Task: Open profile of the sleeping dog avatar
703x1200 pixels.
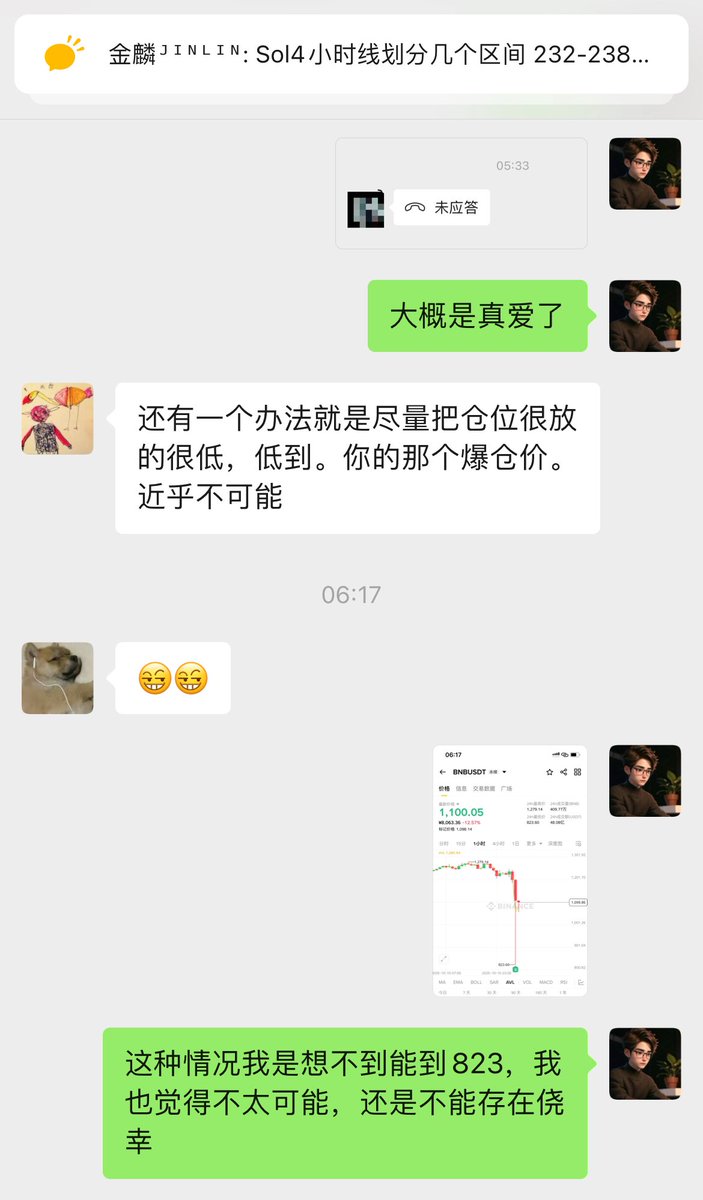Action: pyautogui.click(x=58, y=678)
